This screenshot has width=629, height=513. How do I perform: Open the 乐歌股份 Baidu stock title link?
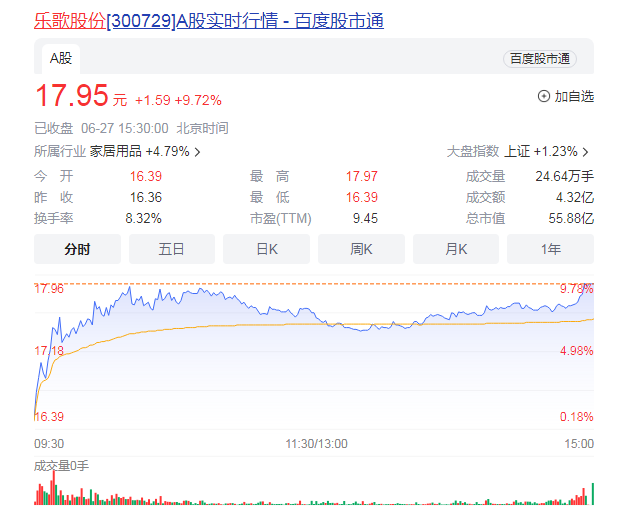pyautogui.click(x=209, y=21)
